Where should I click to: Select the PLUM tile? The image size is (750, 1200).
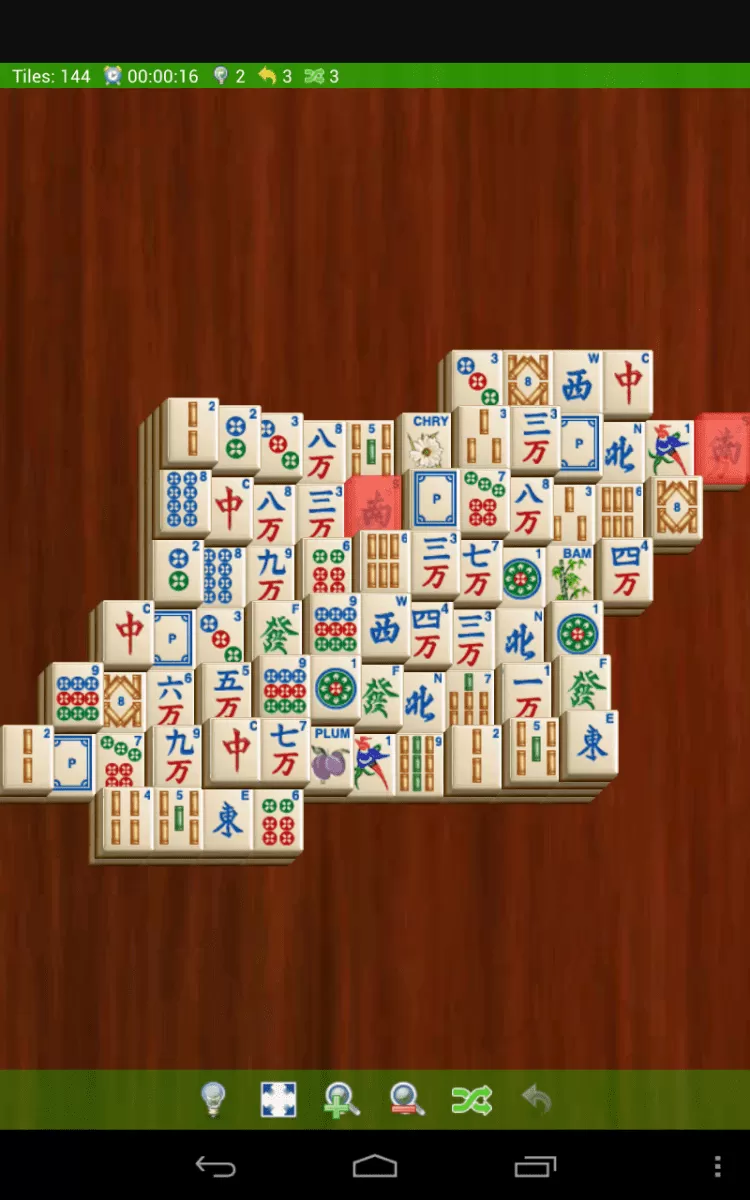[x=331, y=757]
